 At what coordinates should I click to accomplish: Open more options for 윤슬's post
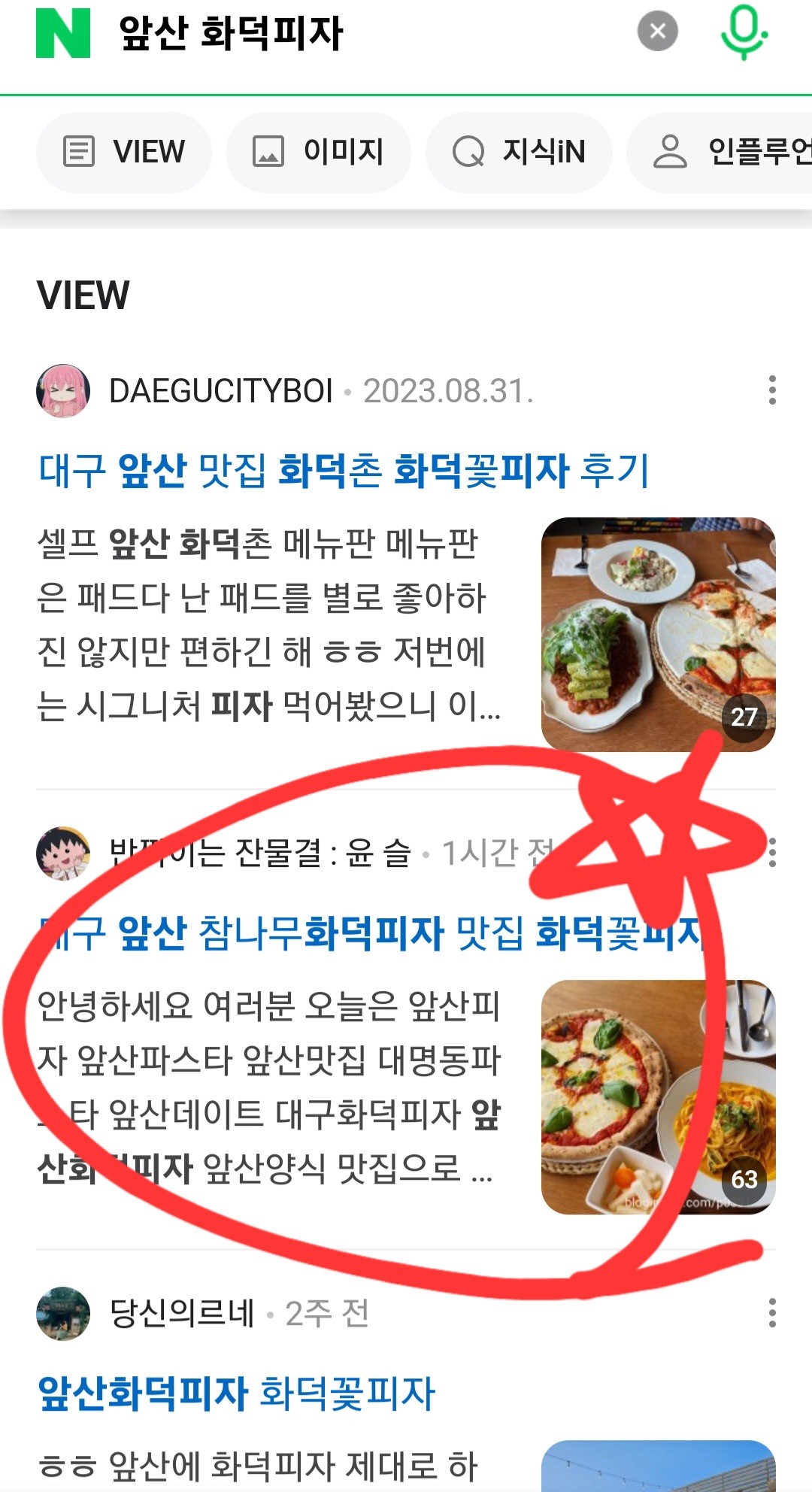(x=772, y=852)
